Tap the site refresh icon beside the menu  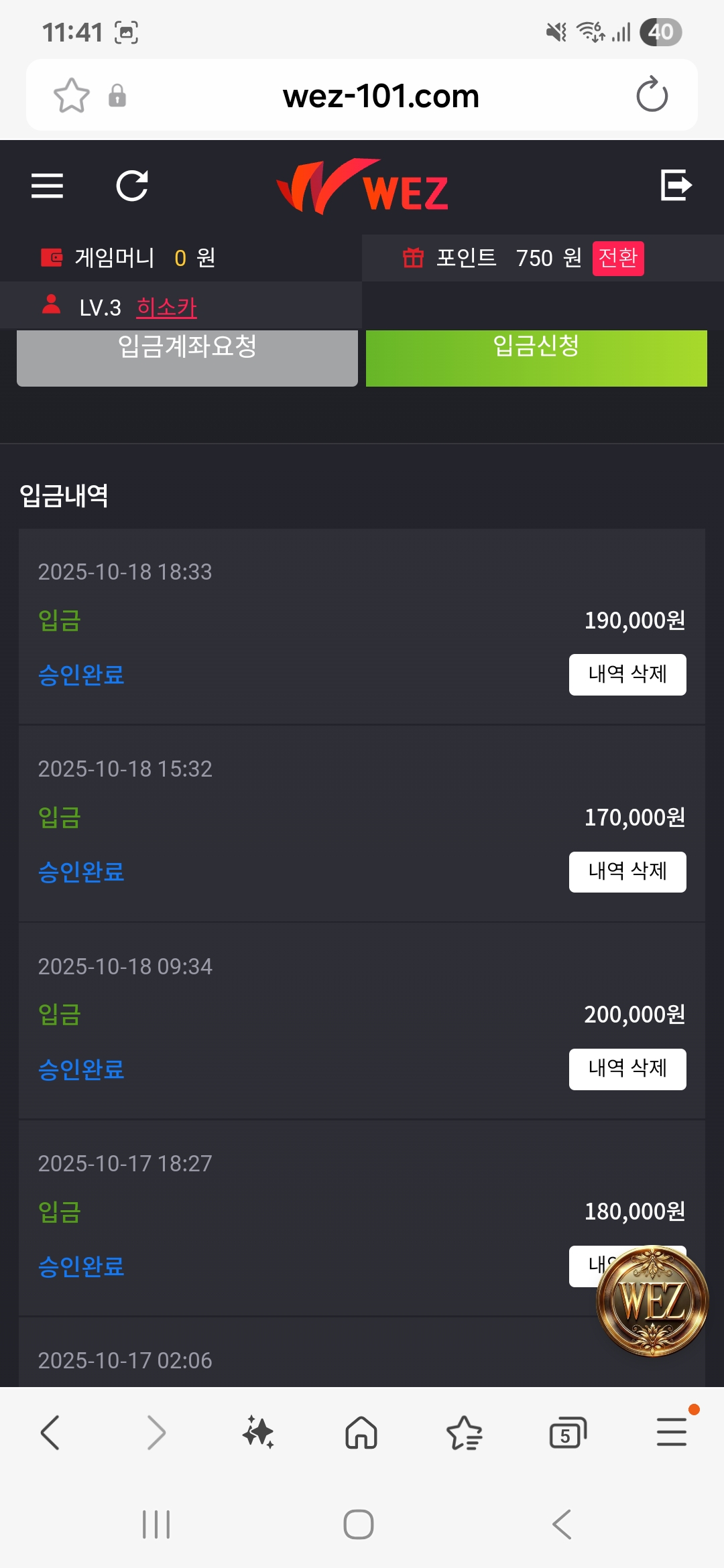[132, 186]
